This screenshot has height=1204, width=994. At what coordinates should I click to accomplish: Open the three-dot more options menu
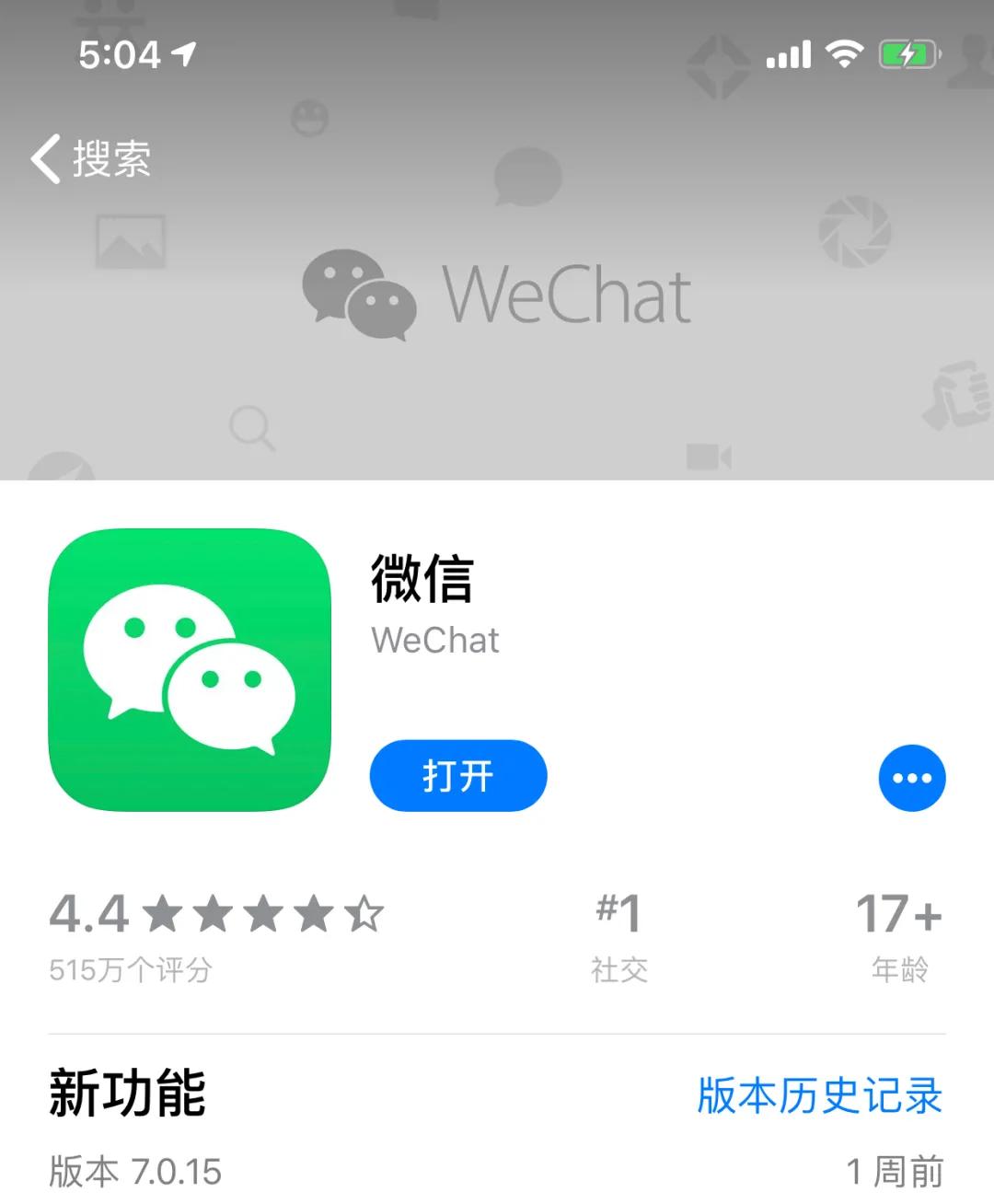(x=911, y=778)
